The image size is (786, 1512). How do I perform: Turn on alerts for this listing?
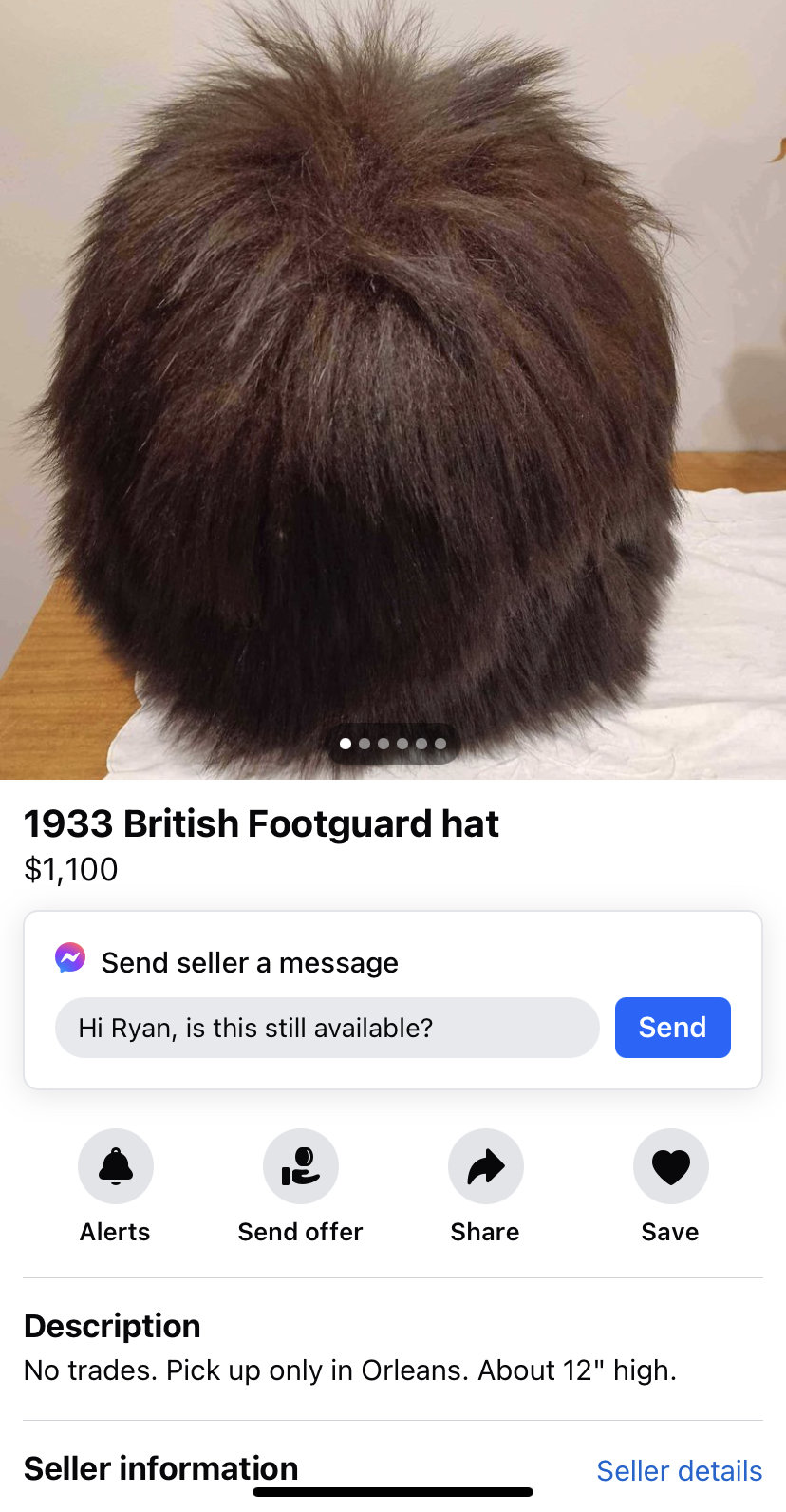116,1166
